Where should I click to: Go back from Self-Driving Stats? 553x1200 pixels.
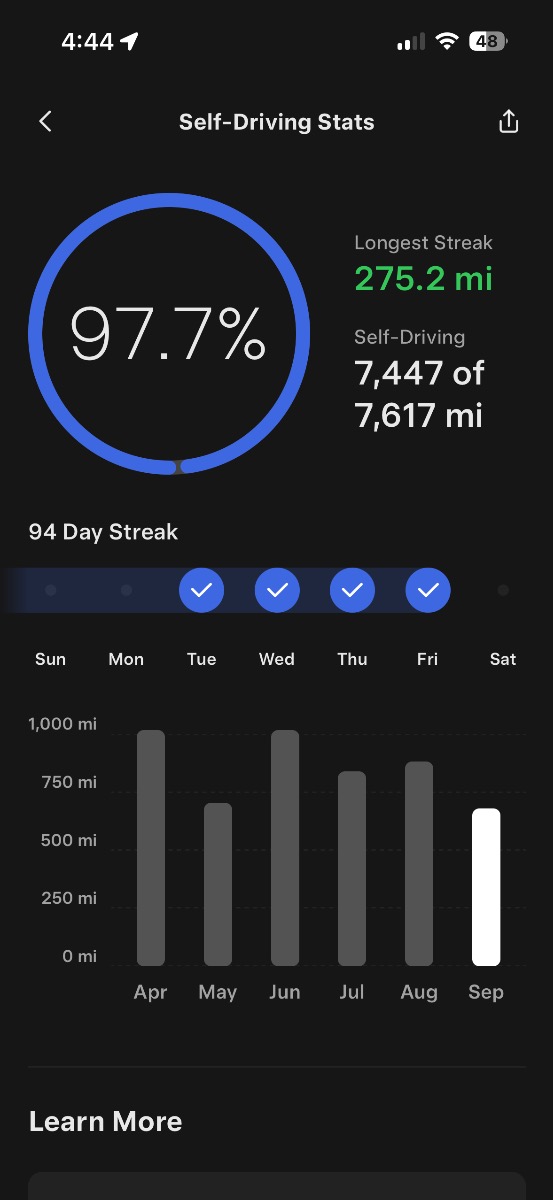(45, 122)
